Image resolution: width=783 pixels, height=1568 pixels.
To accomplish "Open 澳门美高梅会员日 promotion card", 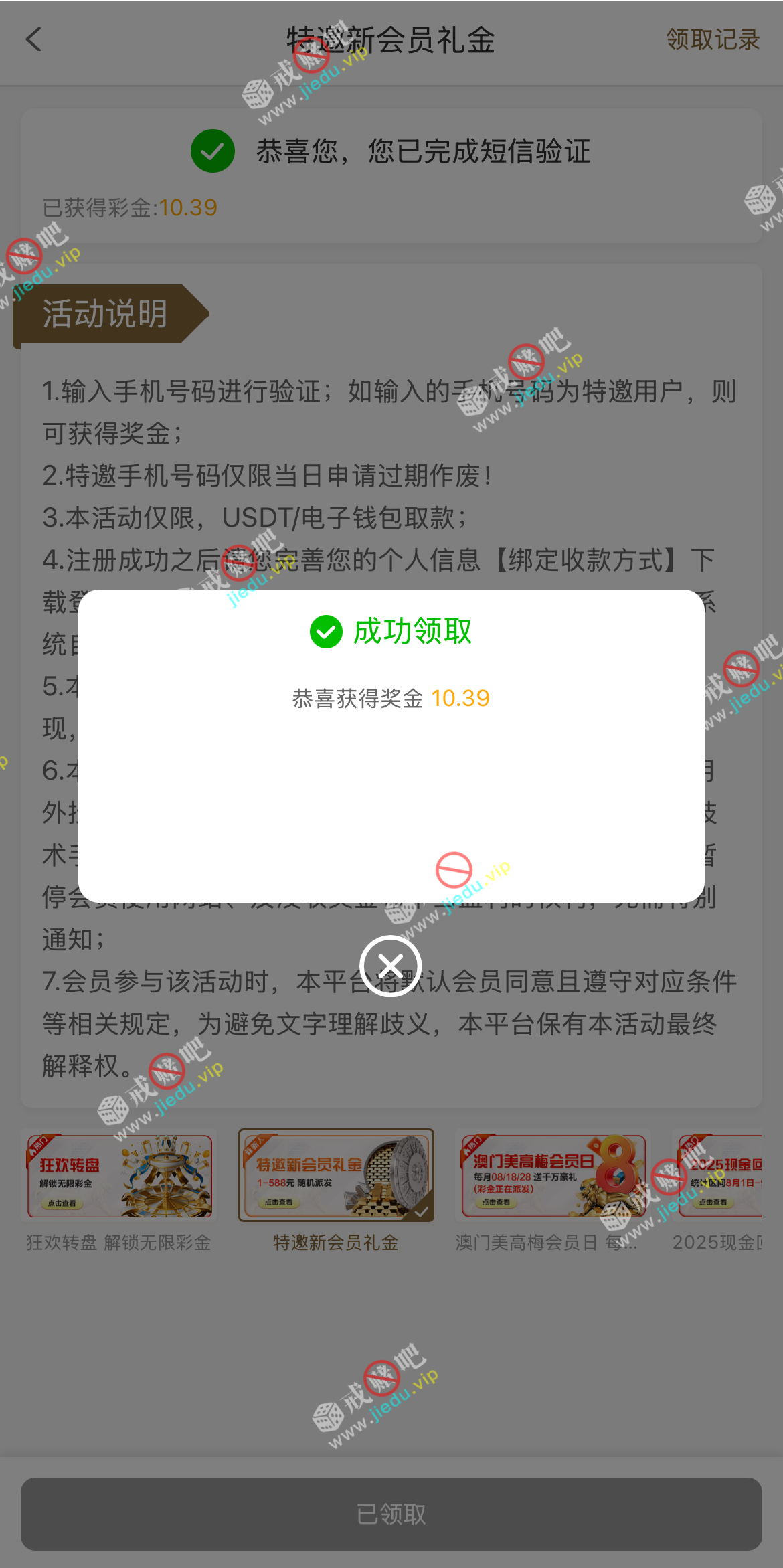I will tap(552, 1177).
